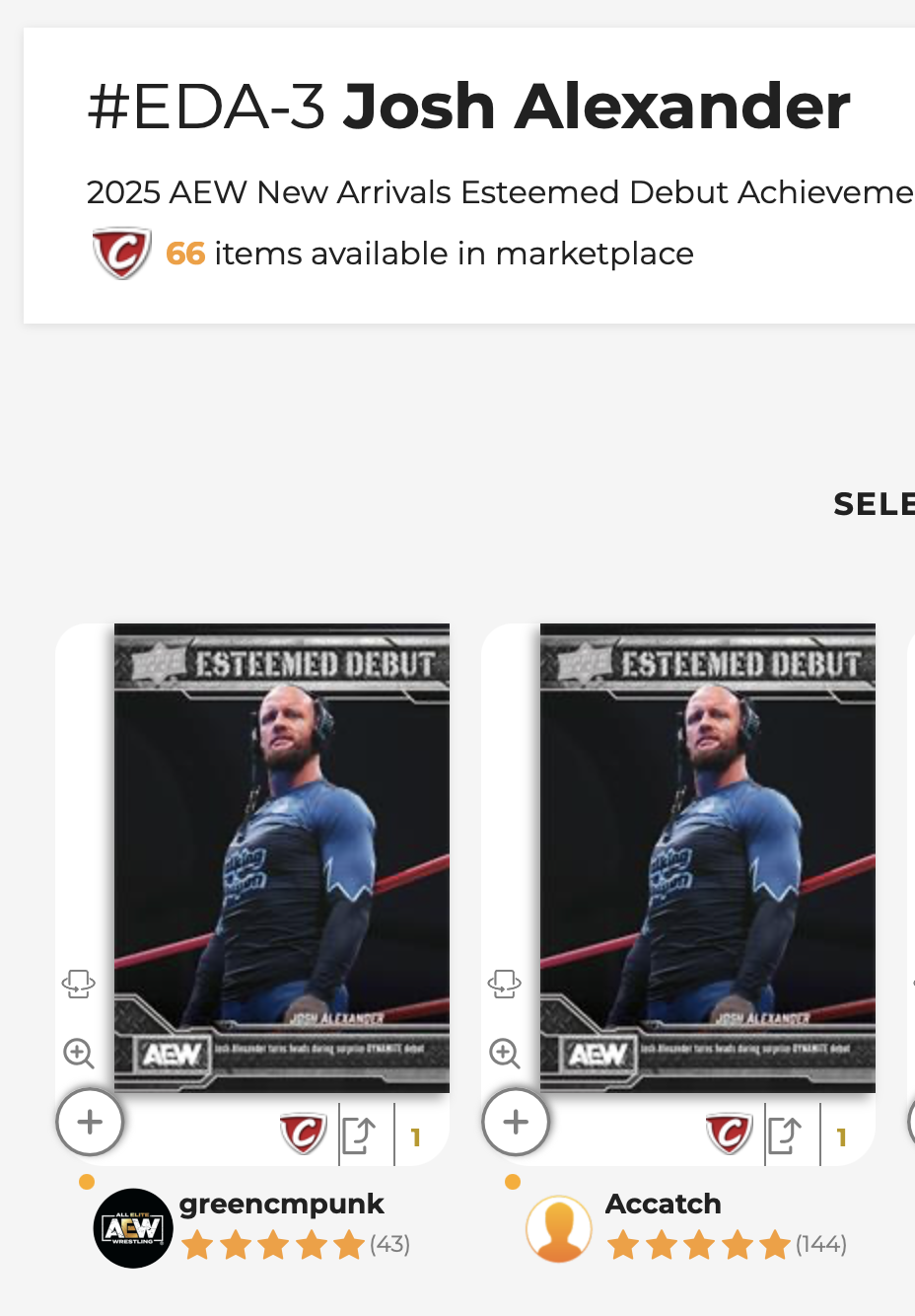Image resolution: width=915 pixels, height=1316 pixels.
Task: Add greencmpunk's card with the plus button
Action: (x=90, y=1122)
